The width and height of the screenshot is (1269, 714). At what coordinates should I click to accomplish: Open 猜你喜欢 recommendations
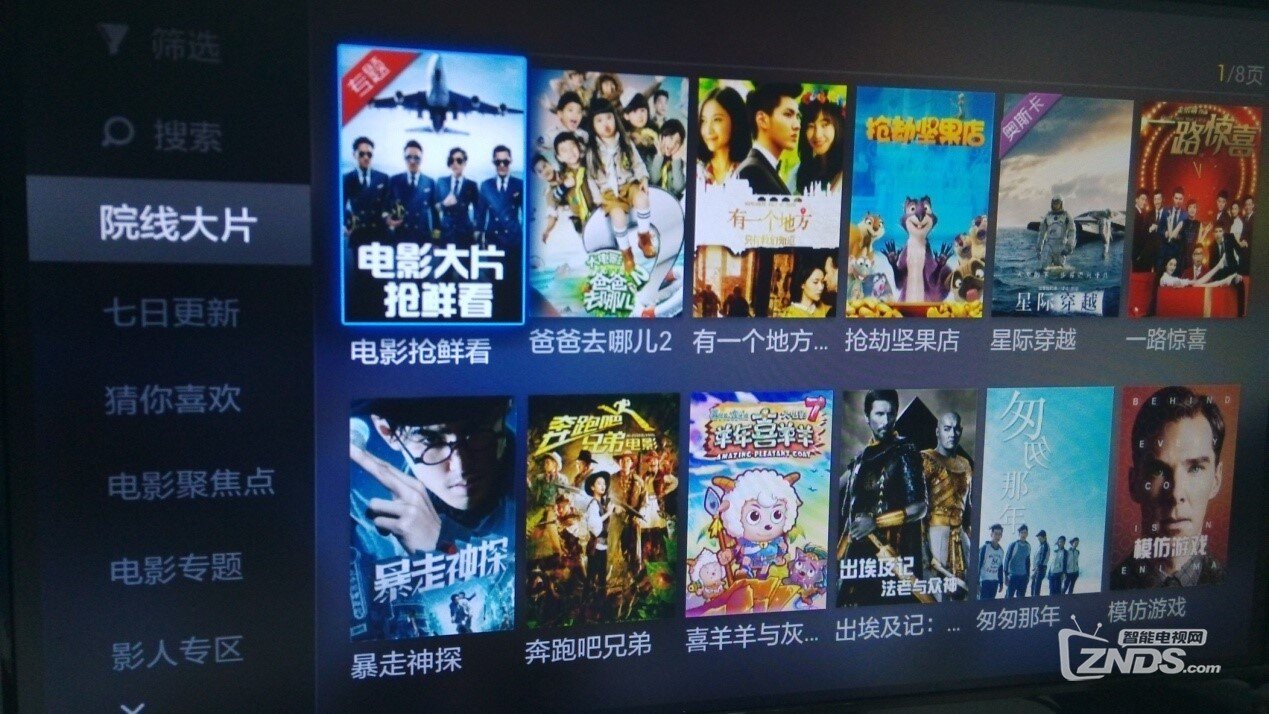click(x=174, y=399)
